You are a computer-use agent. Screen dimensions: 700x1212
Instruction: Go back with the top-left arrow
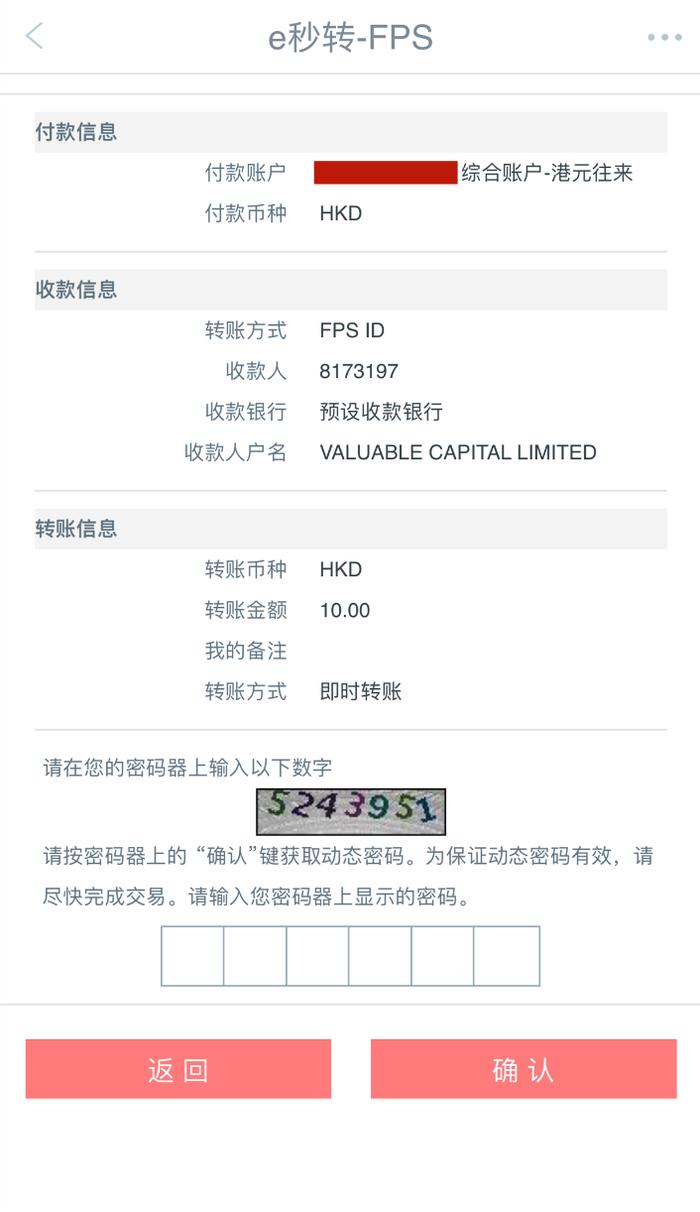pyautogui.click(x=35, y=37)
